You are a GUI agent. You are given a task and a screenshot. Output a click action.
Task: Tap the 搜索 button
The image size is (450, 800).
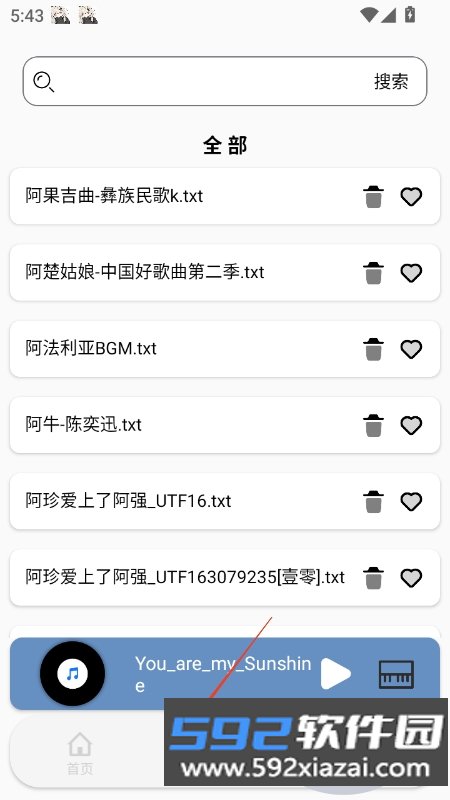(x=391, y=82)
